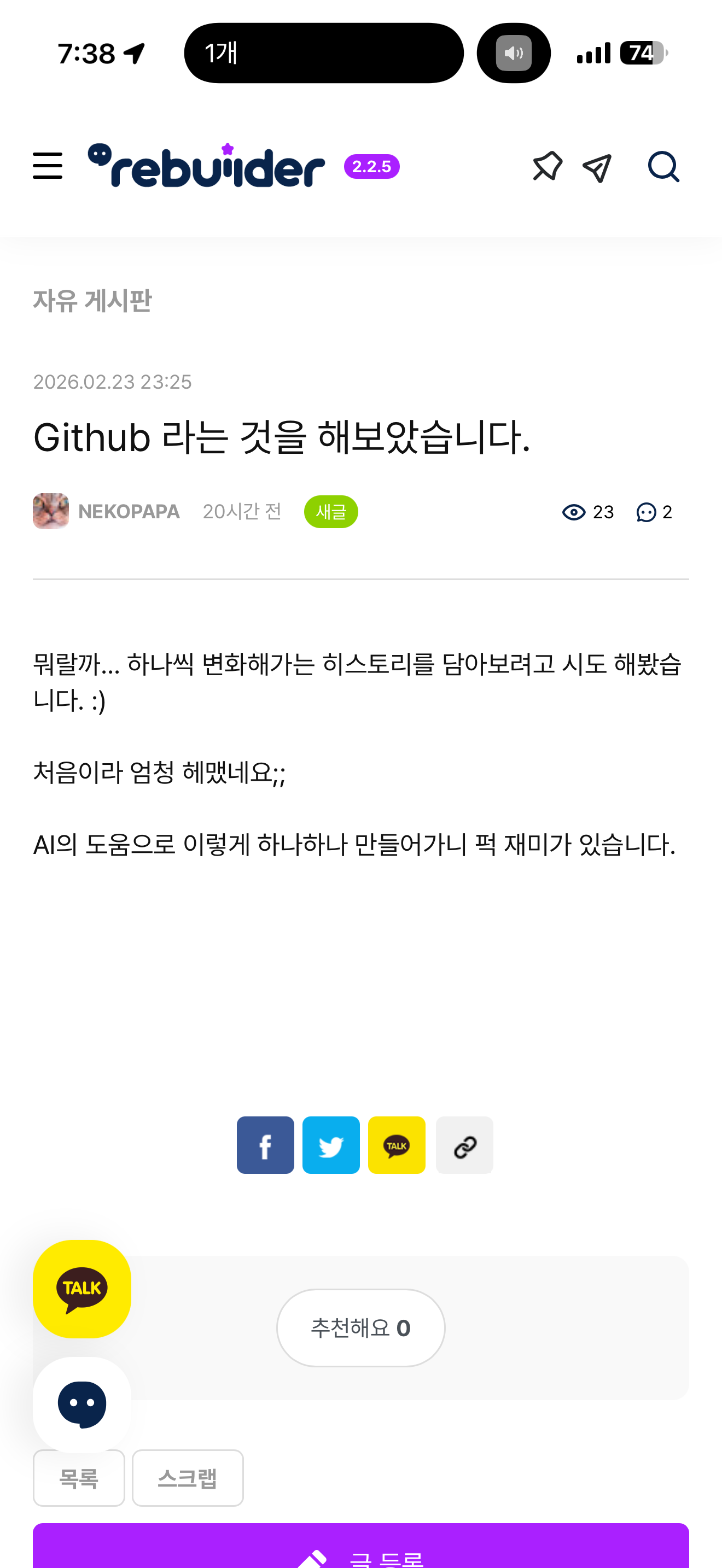Image resolution: width=722 pixels, height=1568 pixels.
Task: Open the search magnifier
Action: (663, 166)
